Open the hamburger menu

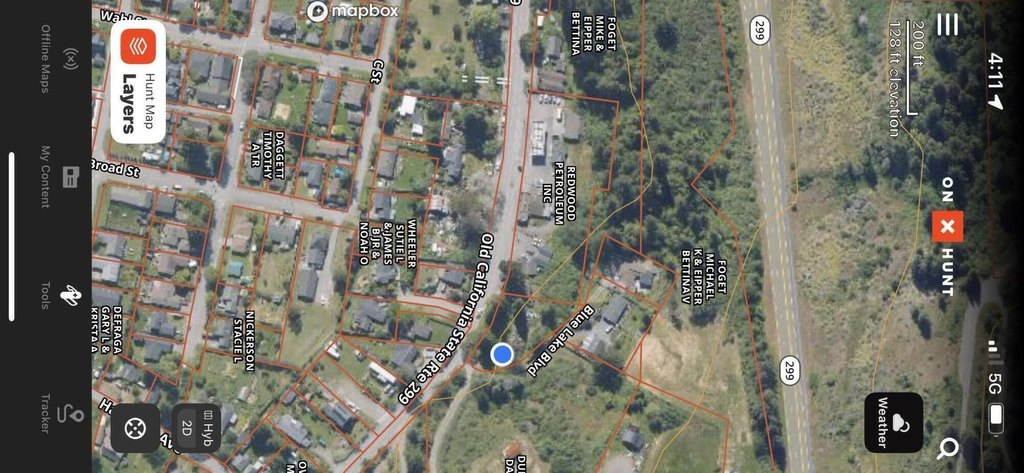point(947,25)
